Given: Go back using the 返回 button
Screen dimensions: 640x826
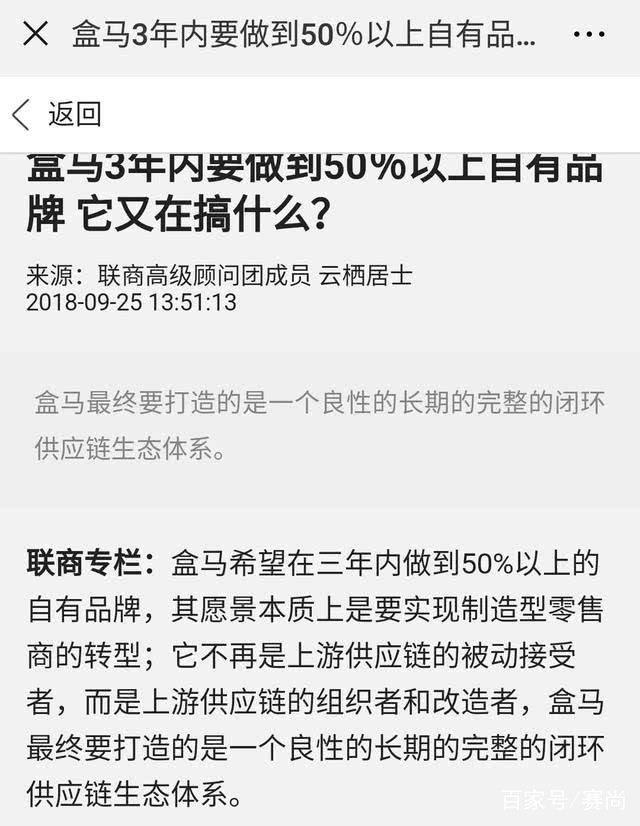Looking at the screenshot, I should [57, 114].
